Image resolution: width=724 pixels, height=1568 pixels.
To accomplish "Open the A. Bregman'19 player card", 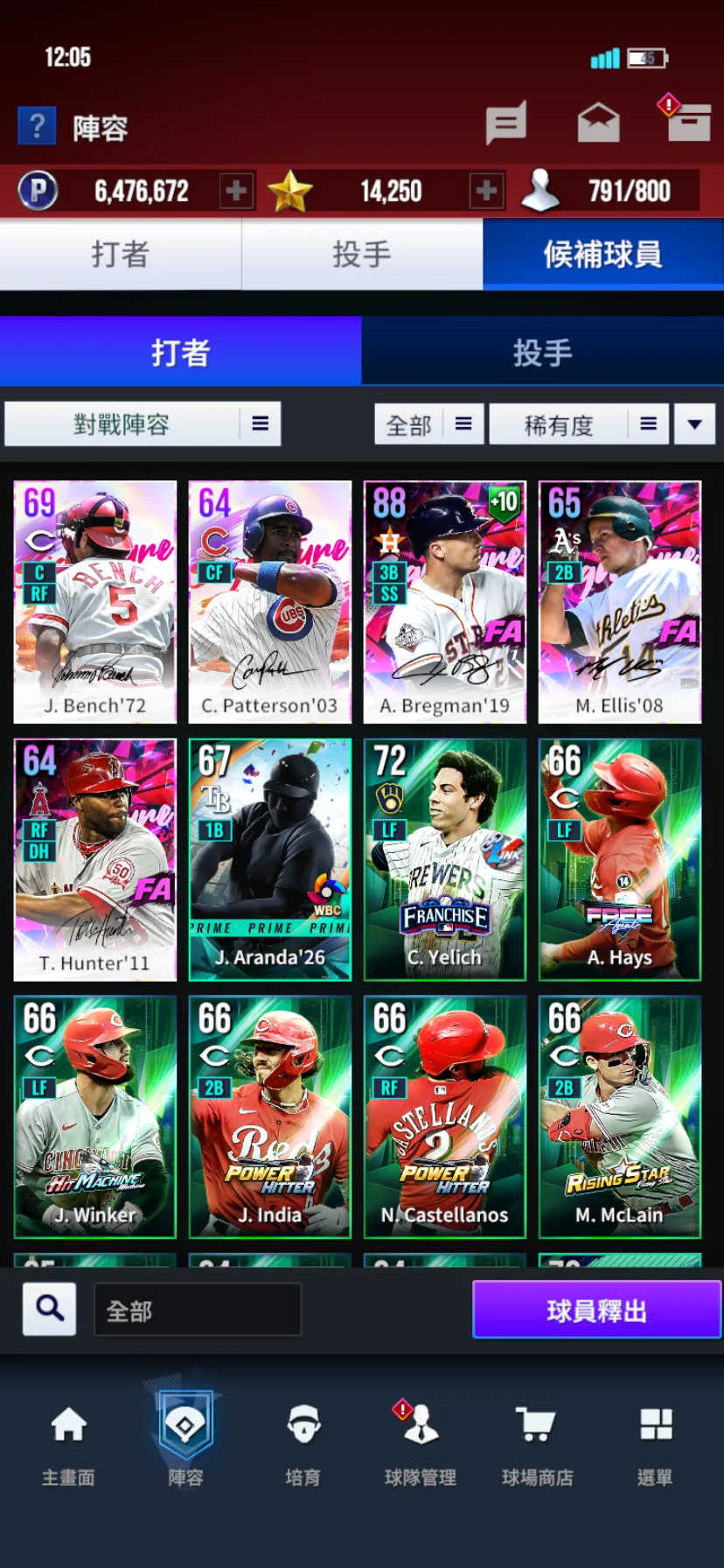I will pyautogui.click(x=445, y=602).
